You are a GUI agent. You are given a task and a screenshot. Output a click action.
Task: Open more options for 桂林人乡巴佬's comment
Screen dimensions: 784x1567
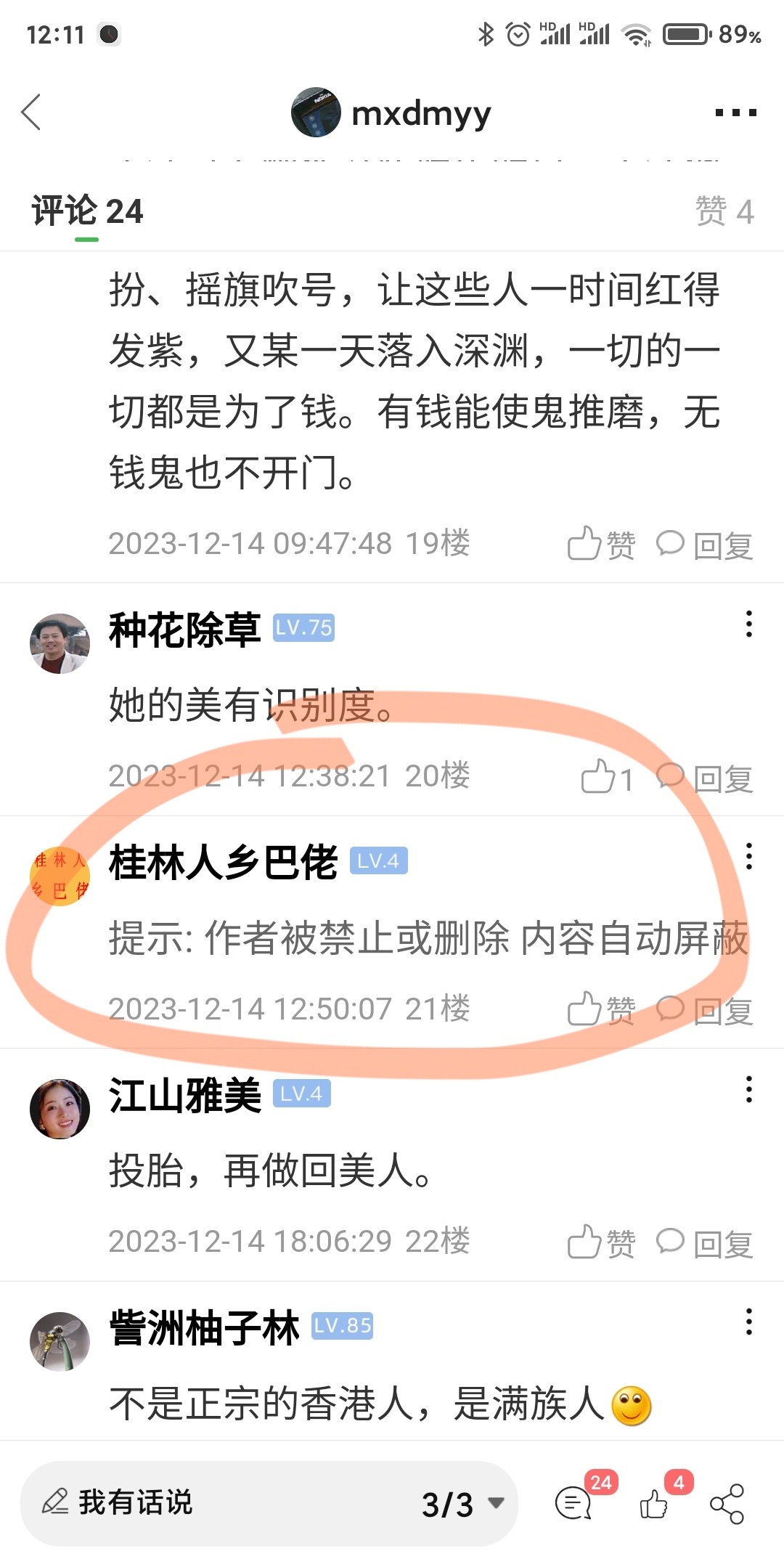(x=748, y=856)
